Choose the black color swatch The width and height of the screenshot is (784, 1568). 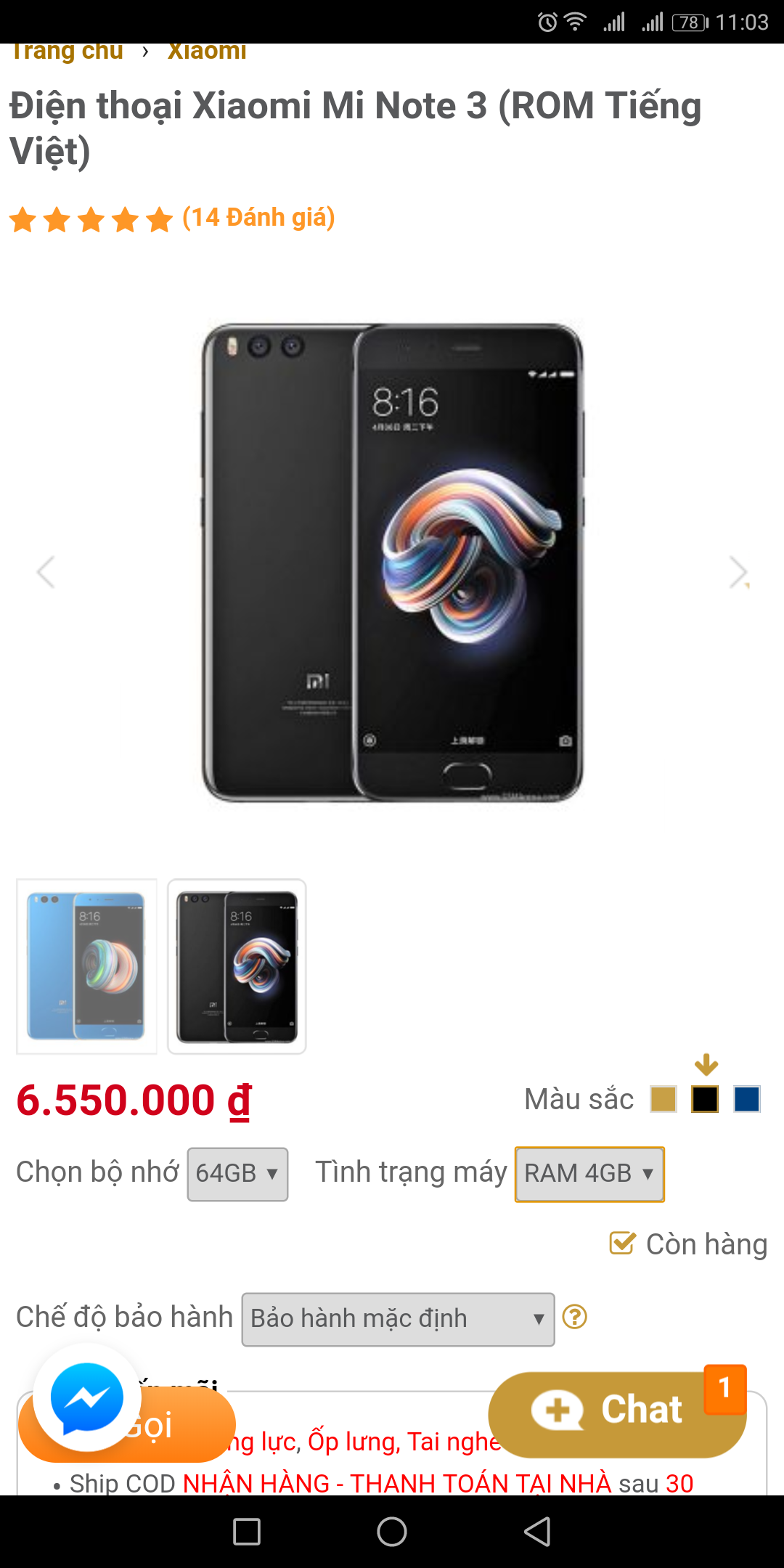[705, 1099]
